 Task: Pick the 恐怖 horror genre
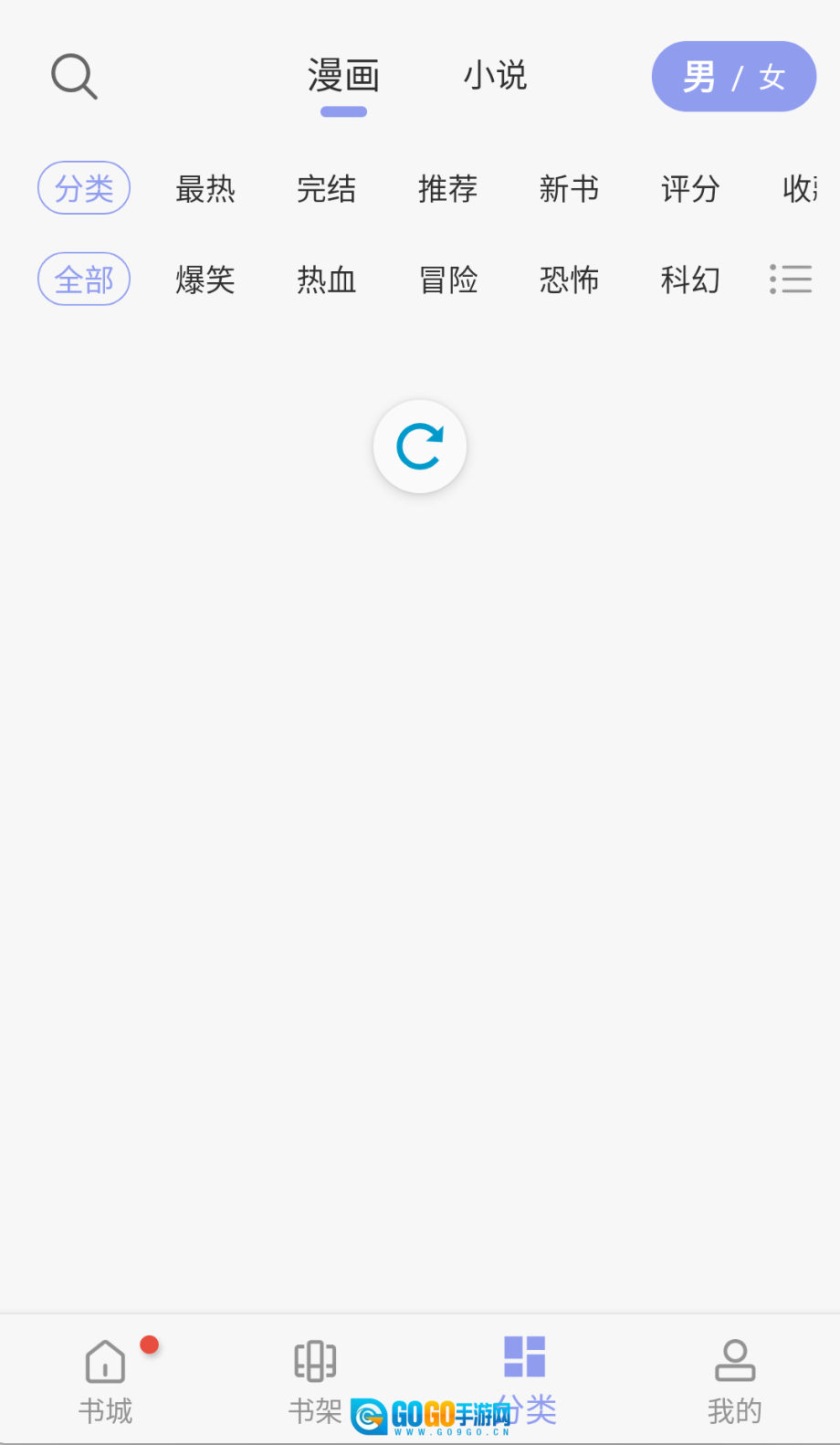(x=569, y=280)
